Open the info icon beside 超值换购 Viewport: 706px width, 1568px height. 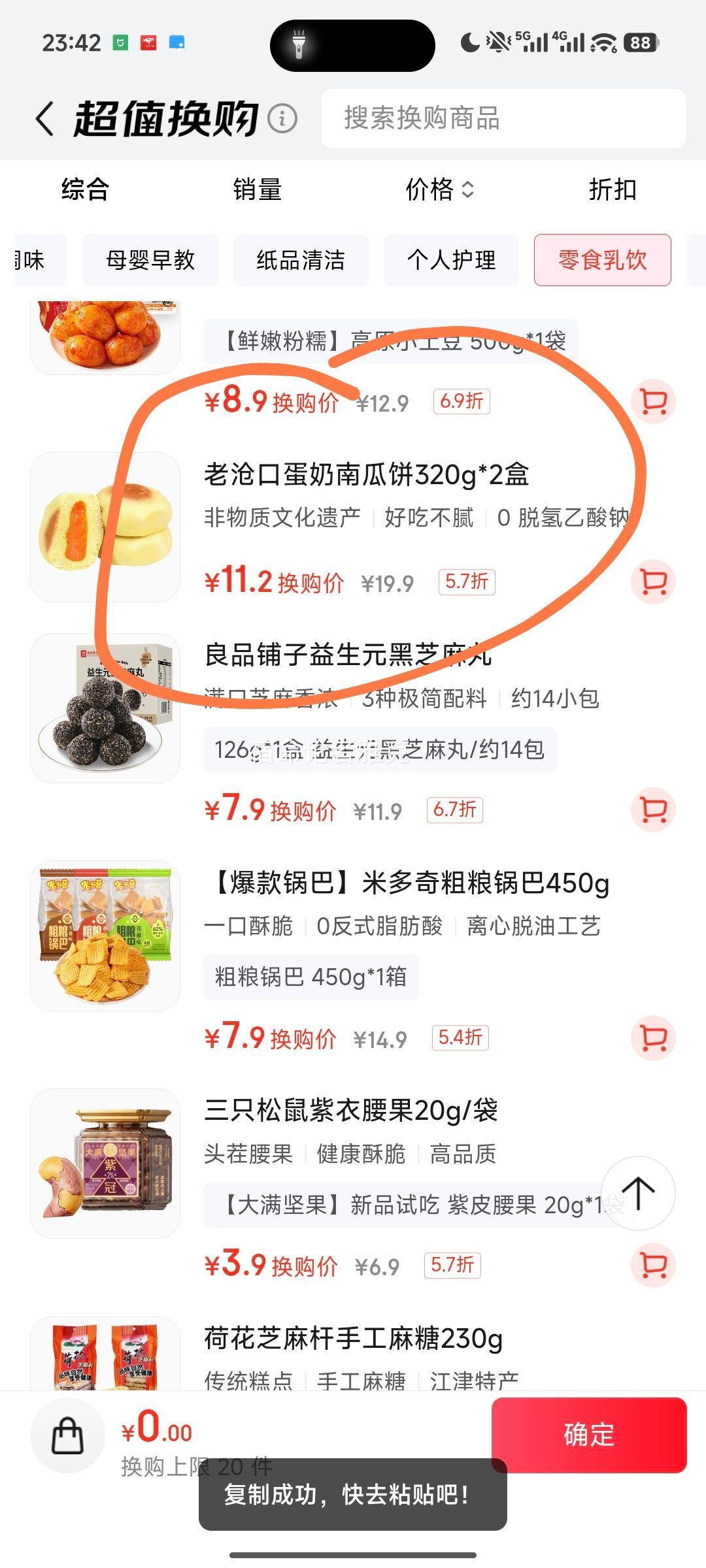tap(282, 120)
